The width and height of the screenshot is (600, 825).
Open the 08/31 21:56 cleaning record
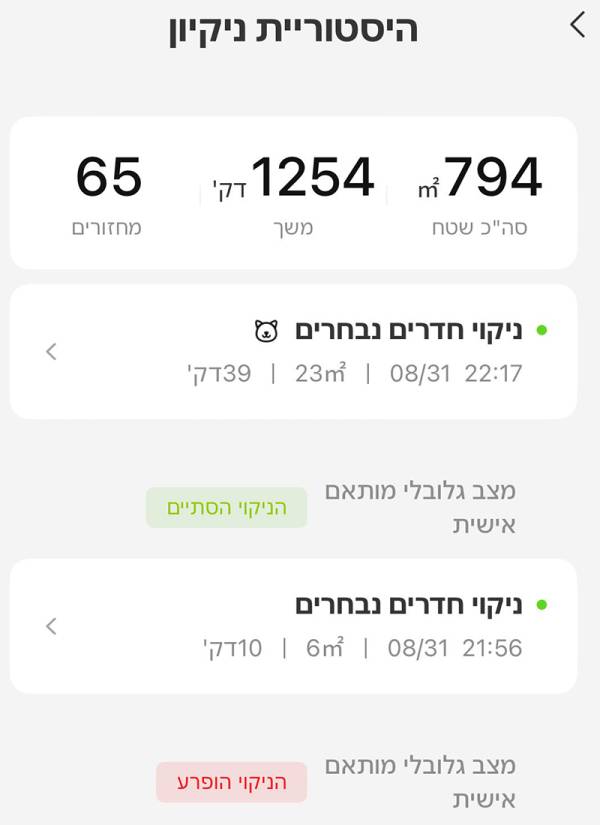[293, 626]
